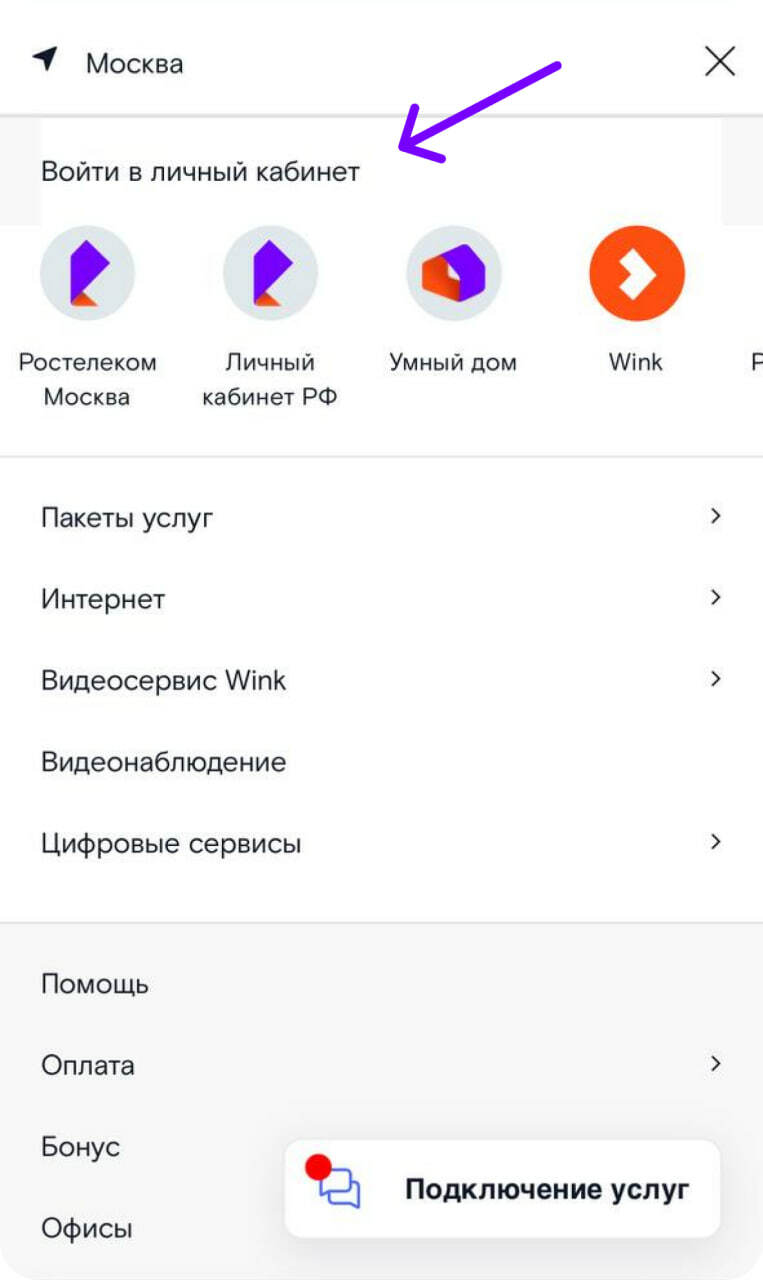Viewport: 763px width, 1280px height.
Task: Go to Видеосервис Wink
Action: 381,681
